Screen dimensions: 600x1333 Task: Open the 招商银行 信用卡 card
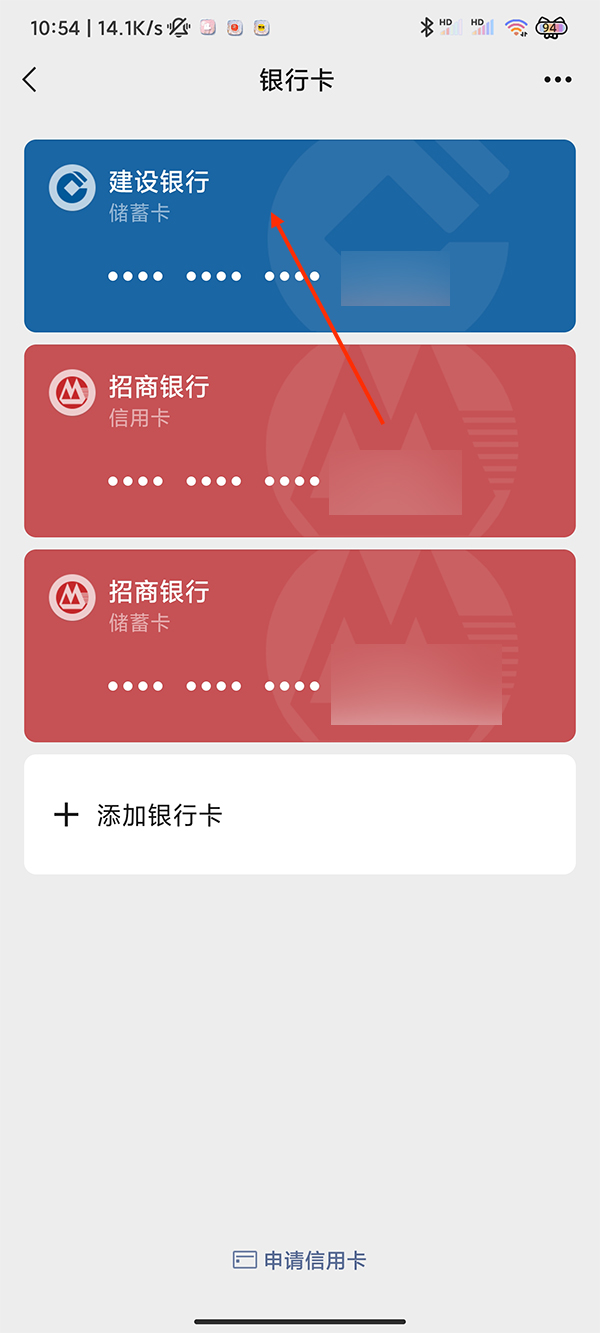pos(300,441)
